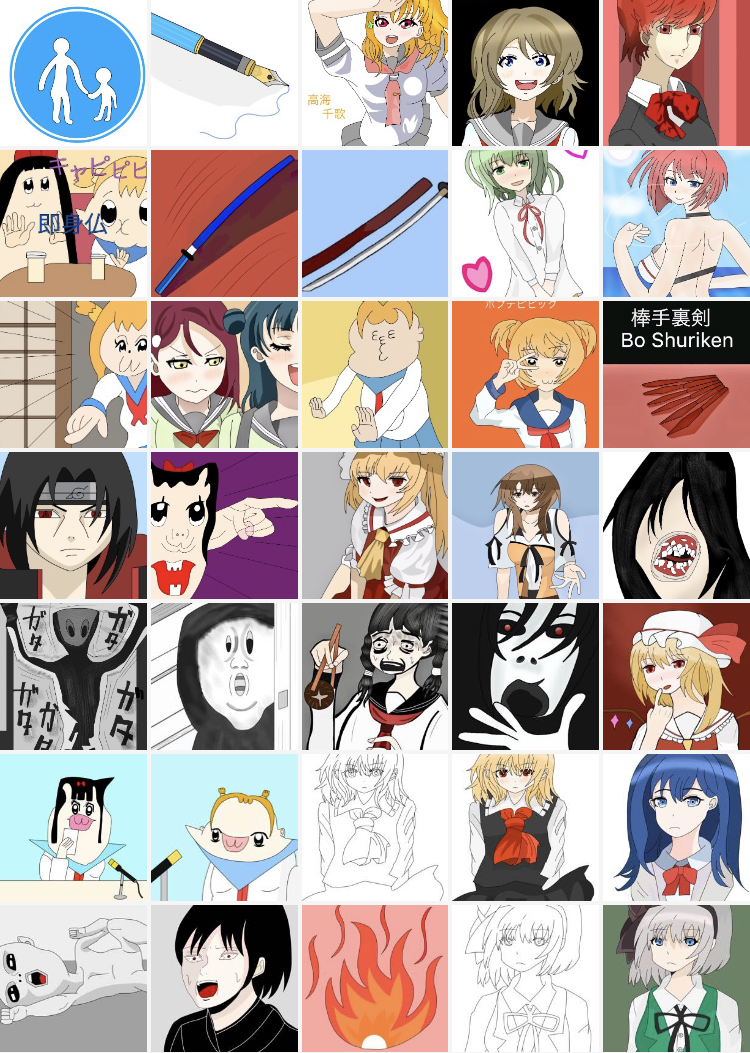The image size is (750, 1053).
Task: View the character speaking at microphone desk
Action: (x=75, y=827)
